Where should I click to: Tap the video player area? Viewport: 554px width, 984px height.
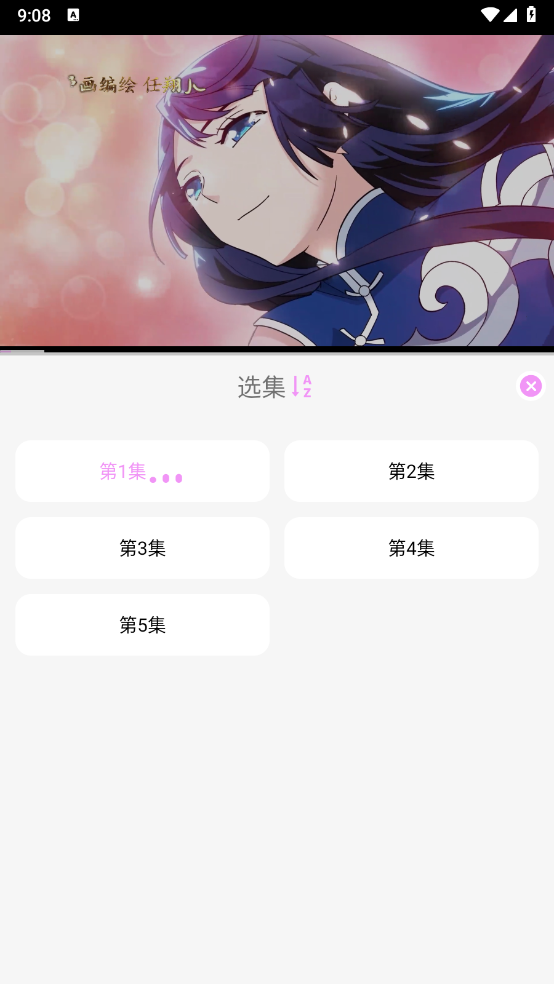[277, 190]
